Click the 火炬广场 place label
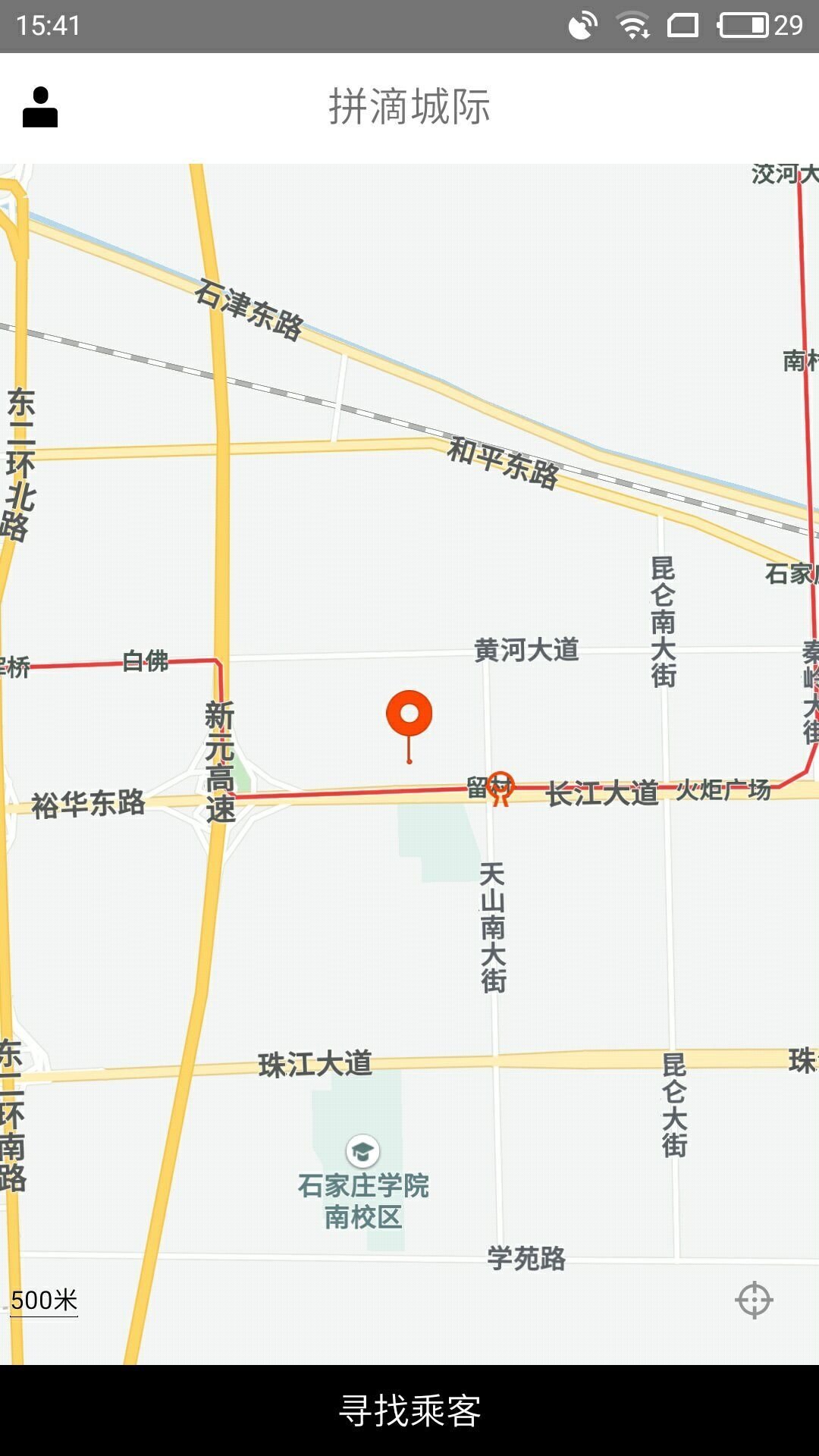This screenshot has width=819, height=1456. [723, 791]
